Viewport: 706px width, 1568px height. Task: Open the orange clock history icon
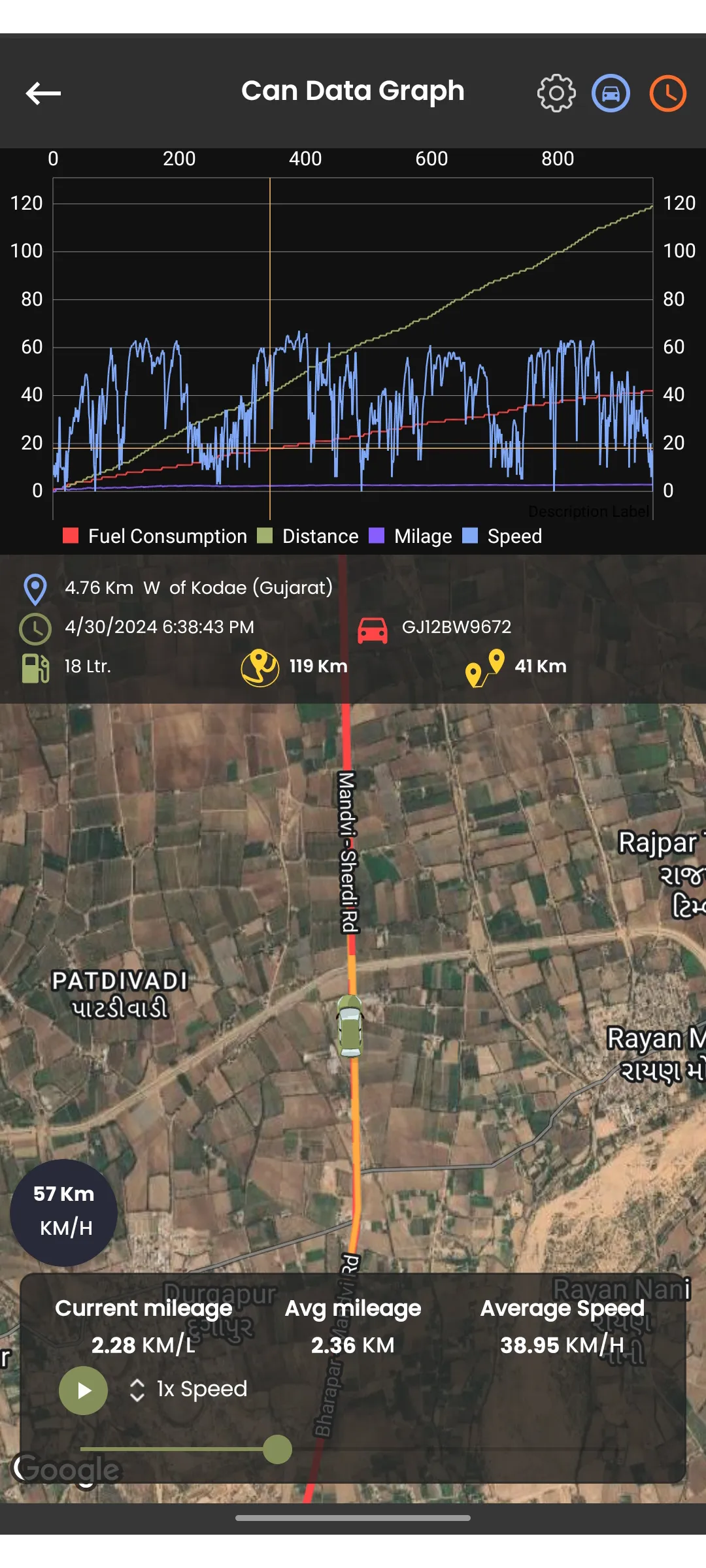pyautogui.click(x=667, y=93)
